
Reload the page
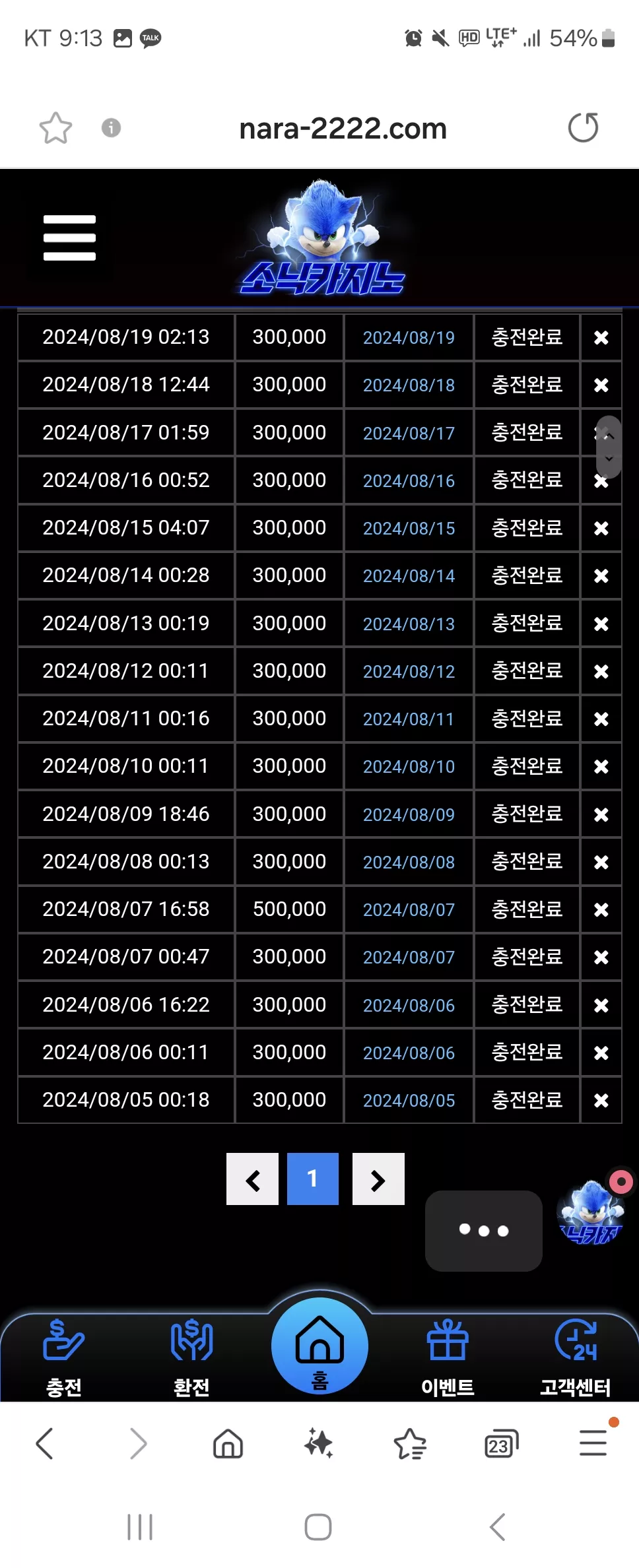[x=583, y=127]
